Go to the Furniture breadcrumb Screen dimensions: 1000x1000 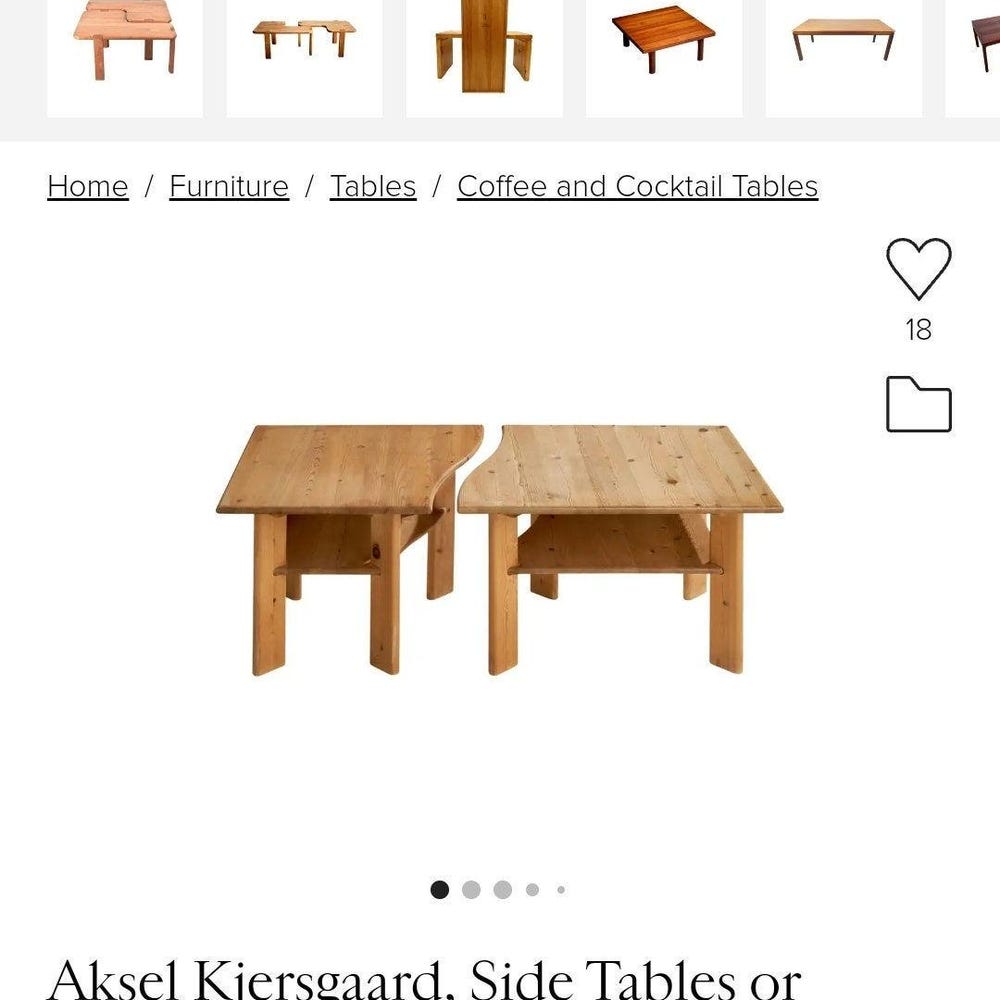click(229, 187)
